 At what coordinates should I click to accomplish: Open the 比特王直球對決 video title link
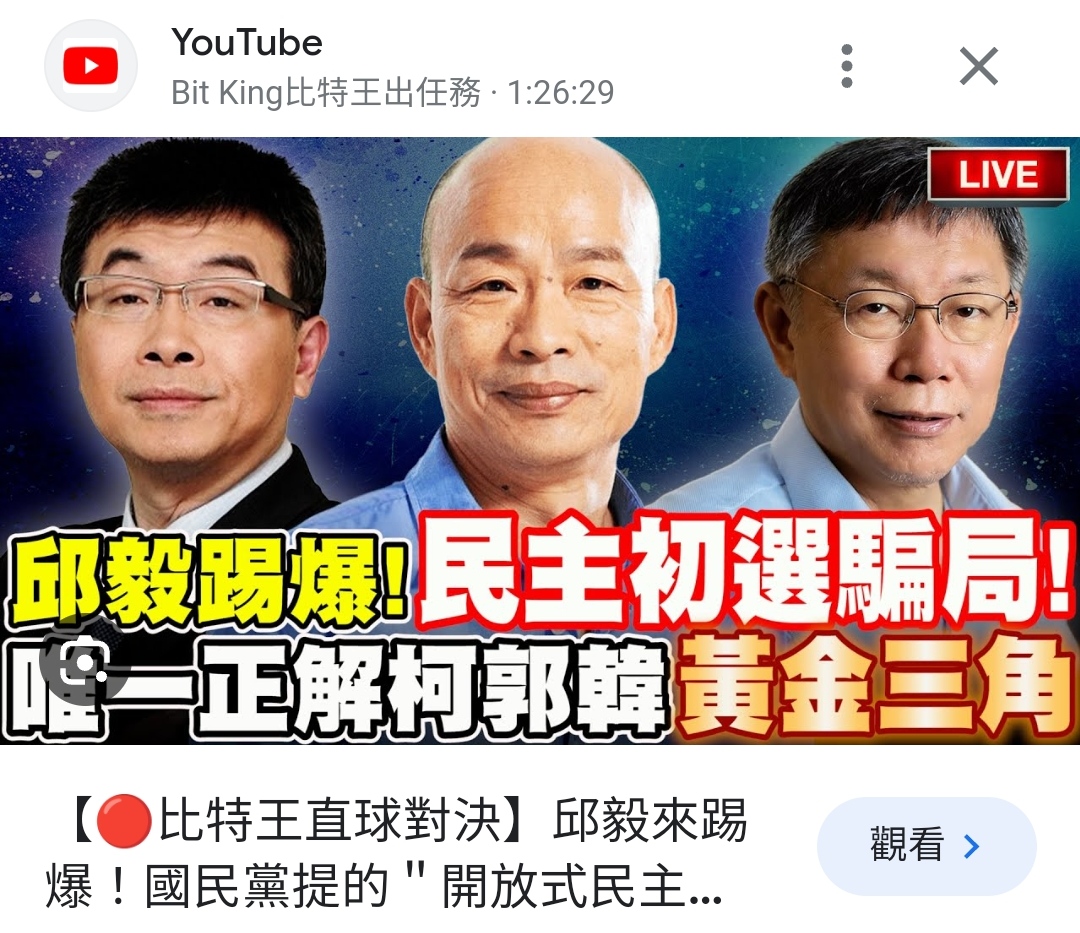(x=400, y=855)
